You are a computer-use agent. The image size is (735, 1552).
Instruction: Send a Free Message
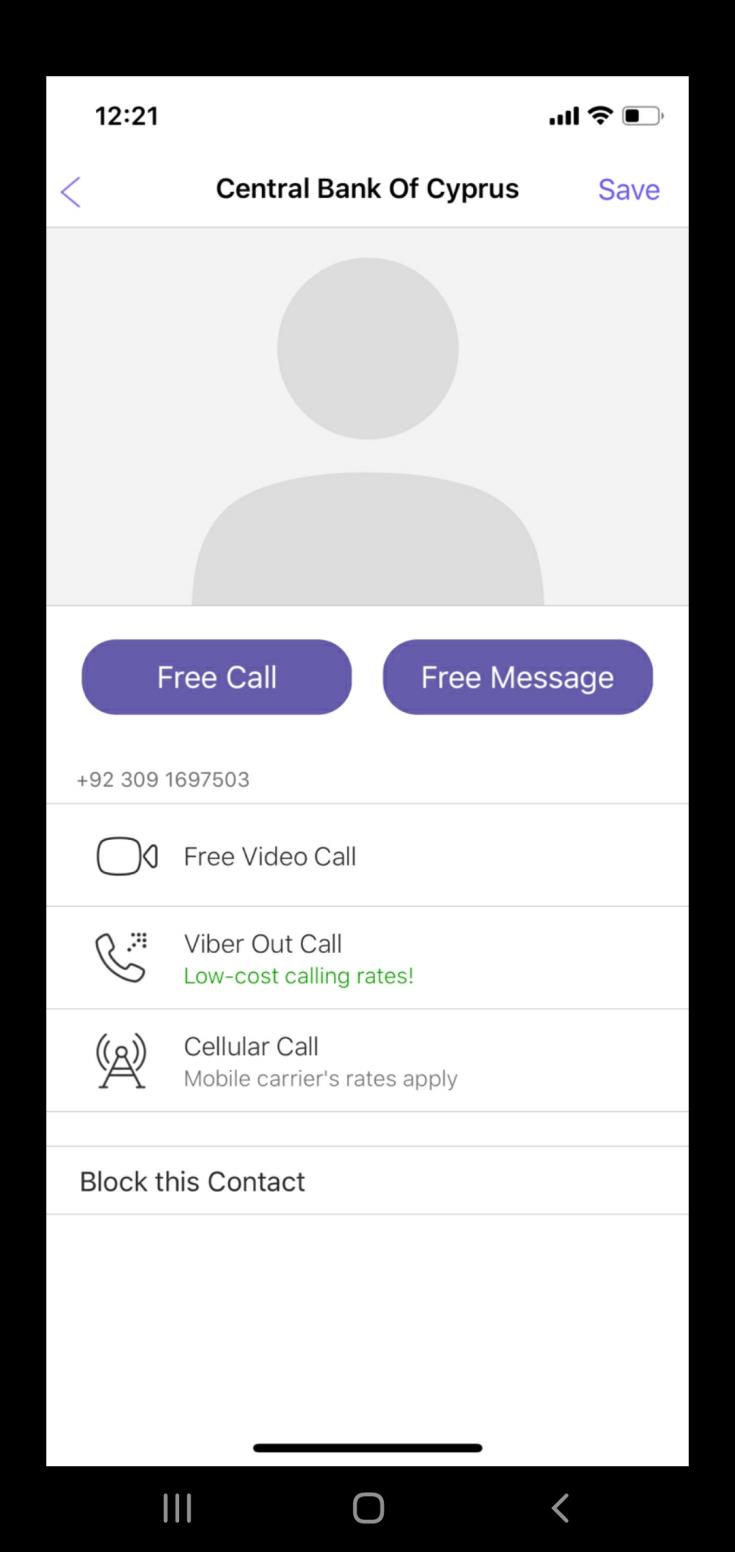click(517, 677)
